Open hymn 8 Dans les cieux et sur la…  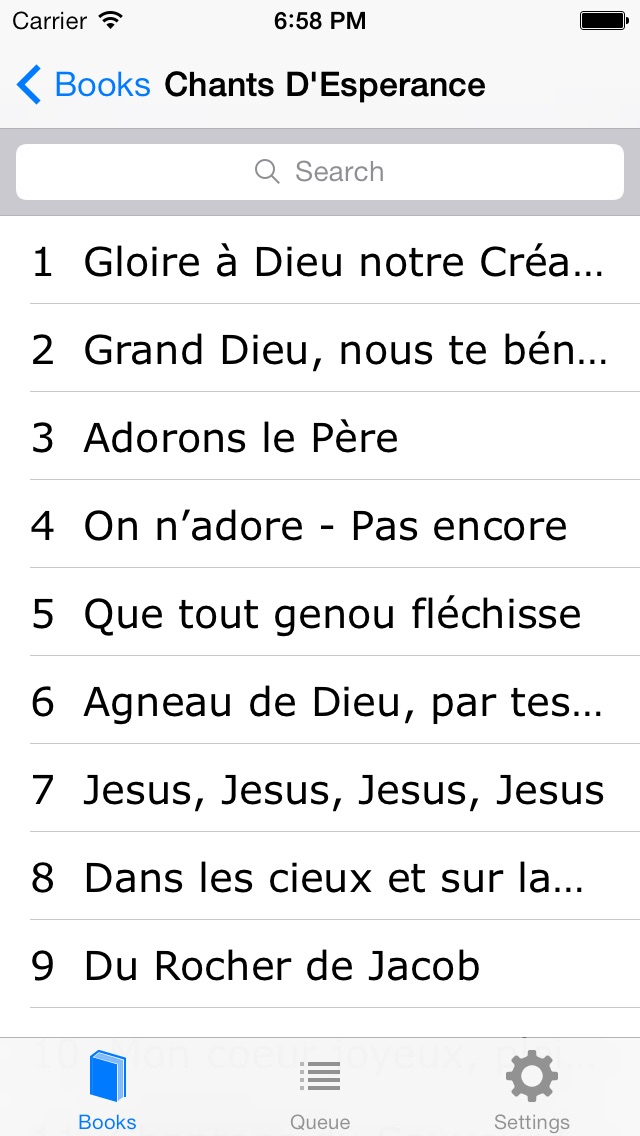coord(320,877)
